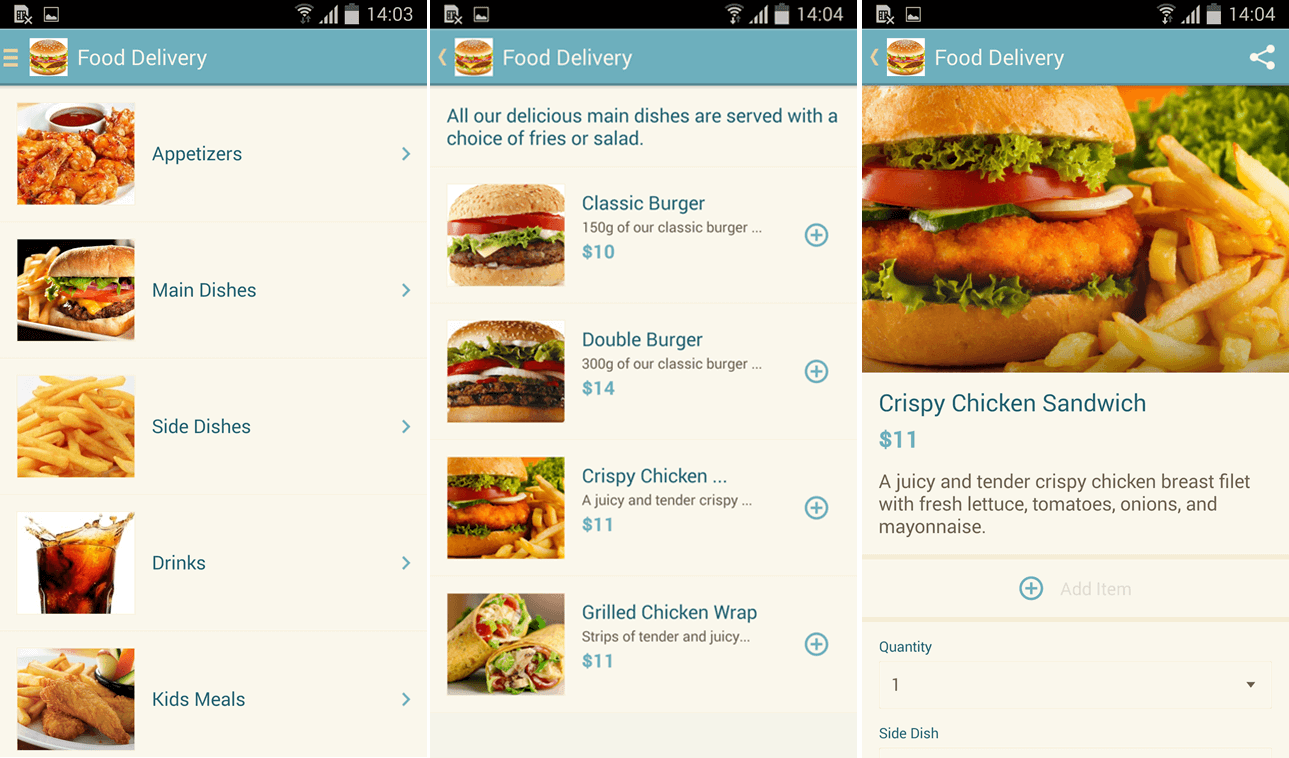The image size is (1289, 758).
Task: Go to the Side Dishes category
Action: pos(213,427)
